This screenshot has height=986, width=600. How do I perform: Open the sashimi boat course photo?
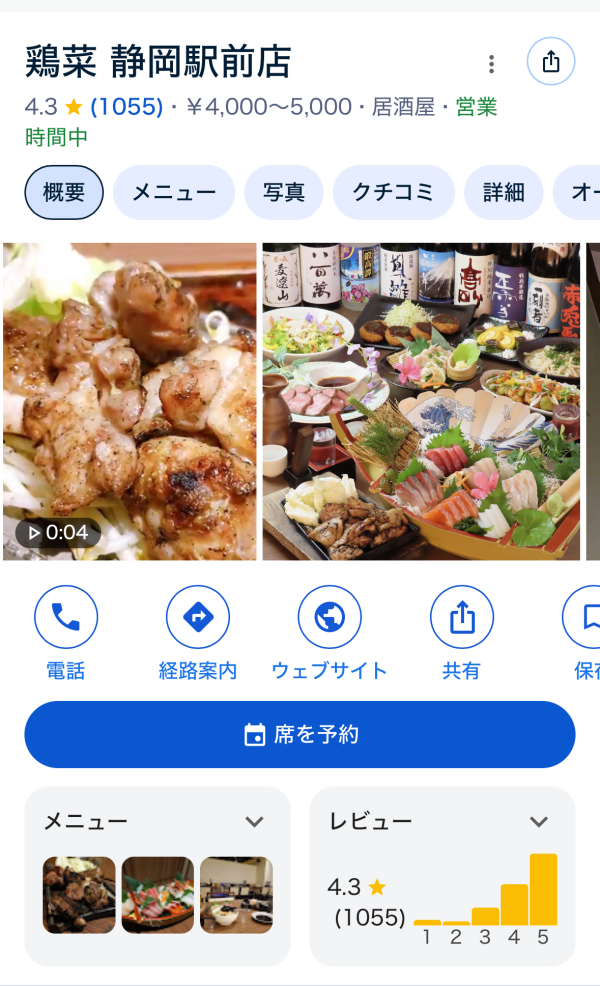click(421, 400)
